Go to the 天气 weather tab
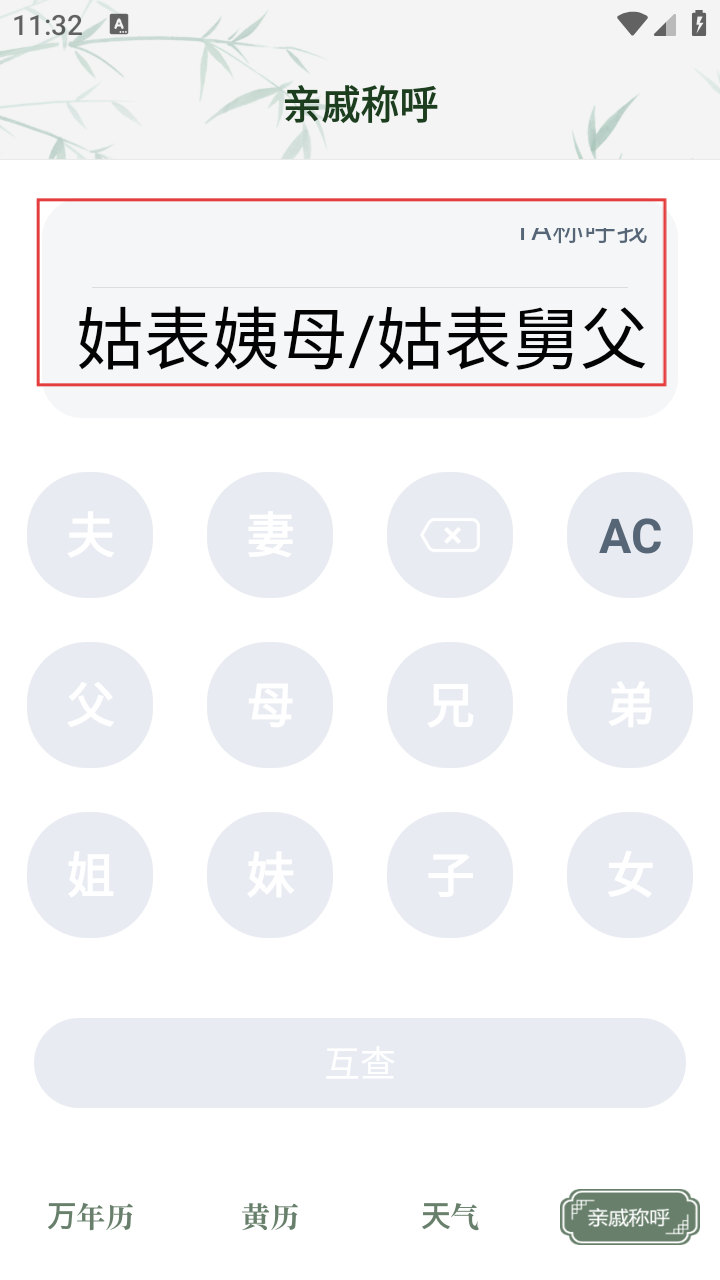 450,1217
